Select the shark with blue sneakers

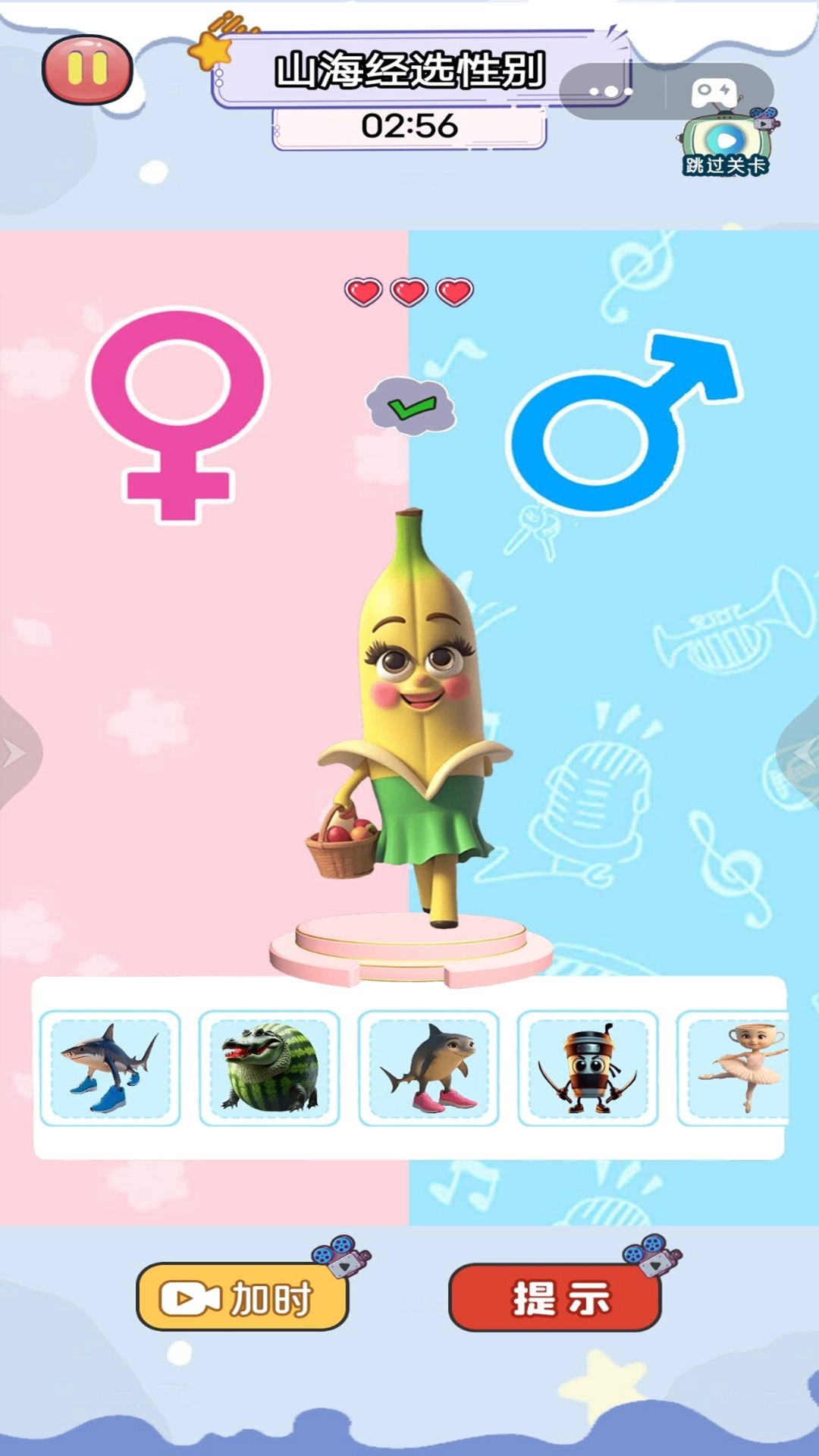click(x=111, y=1068)
